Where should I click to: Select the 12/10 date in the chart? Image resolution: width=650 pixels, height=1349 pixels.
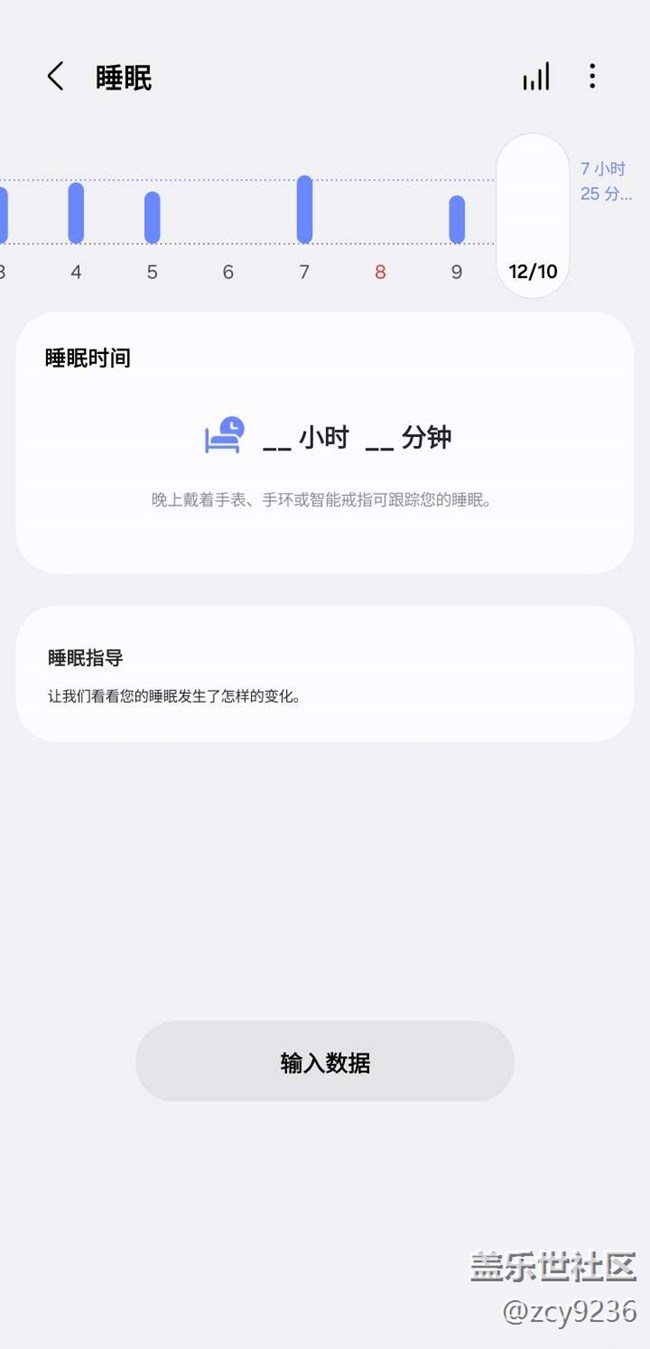click(533, 271)
